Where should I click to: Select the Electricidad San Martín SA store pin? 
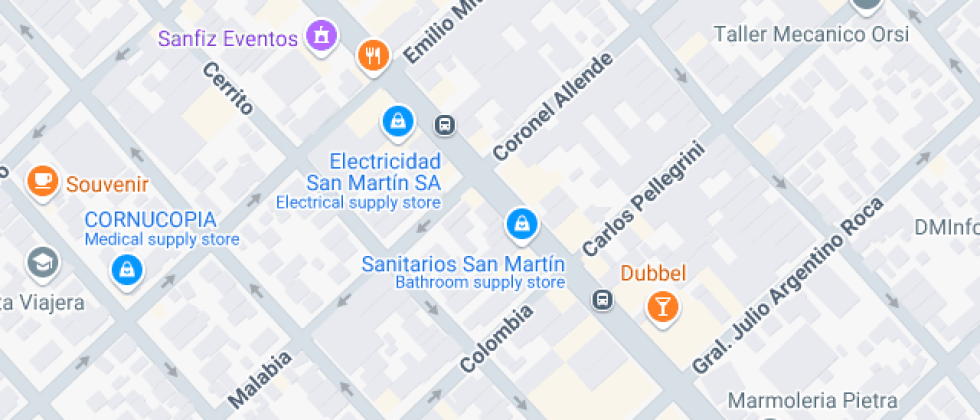click(x=398, y=122)
